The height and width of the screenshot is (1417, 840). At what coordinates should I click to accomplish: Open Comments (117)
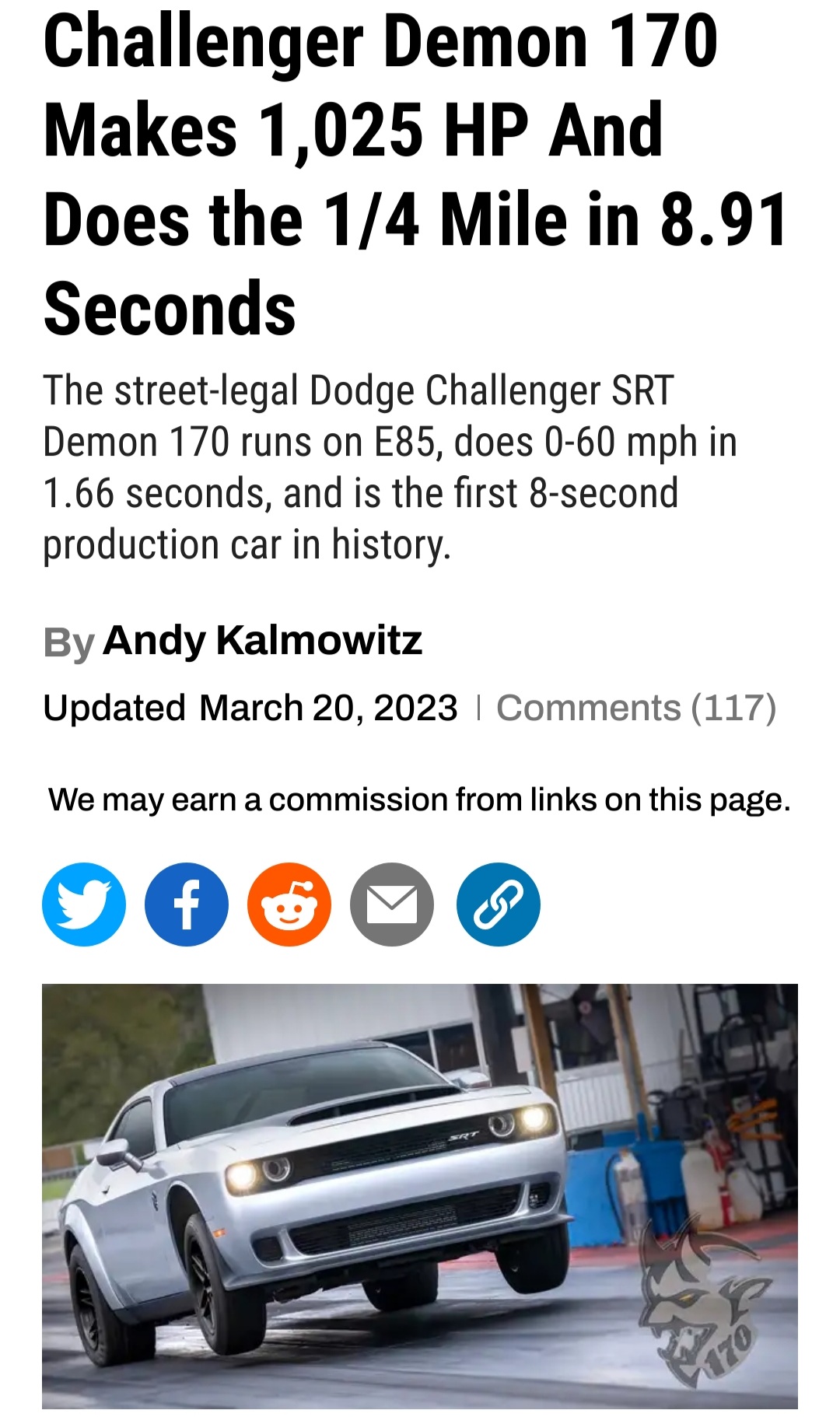636,708
